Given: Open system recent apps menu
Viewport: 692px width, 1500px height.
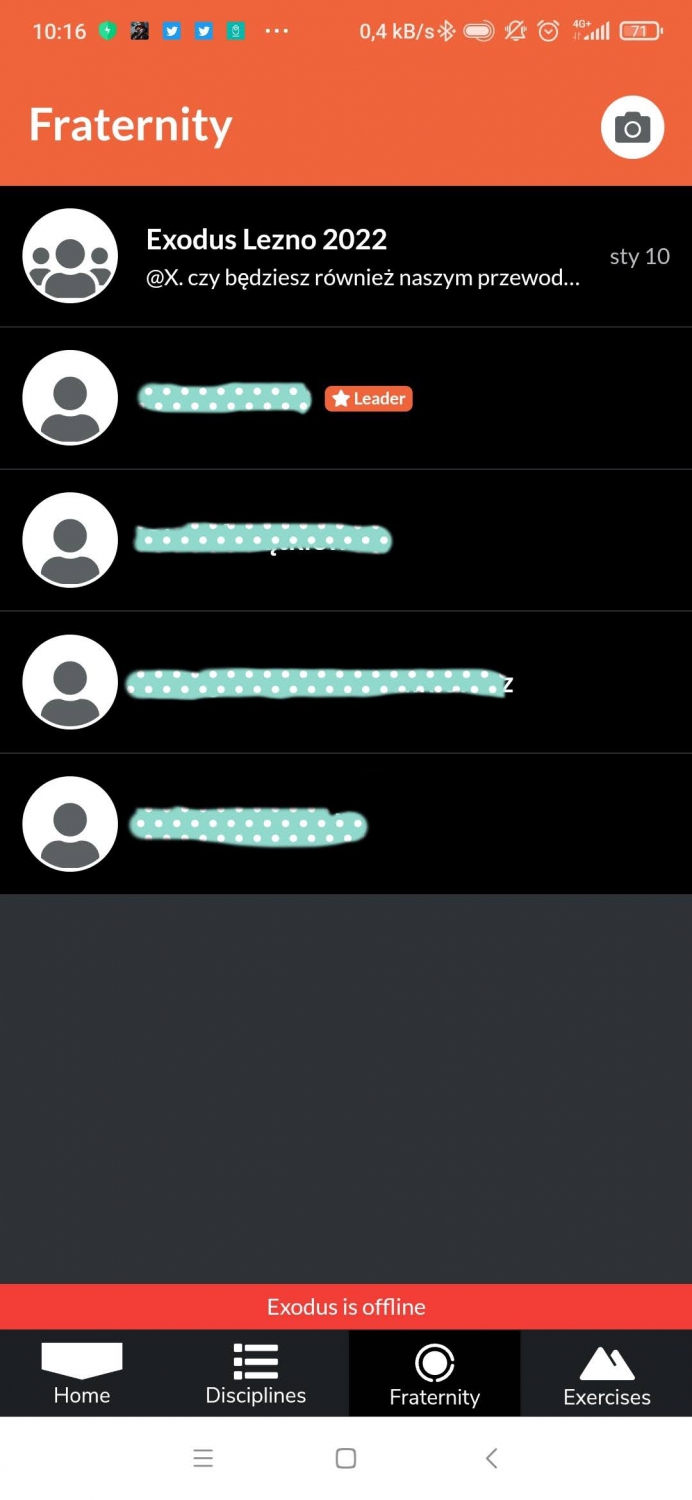Looking at the screenshot, I should pyautogui.click(x=203, y=1458).
